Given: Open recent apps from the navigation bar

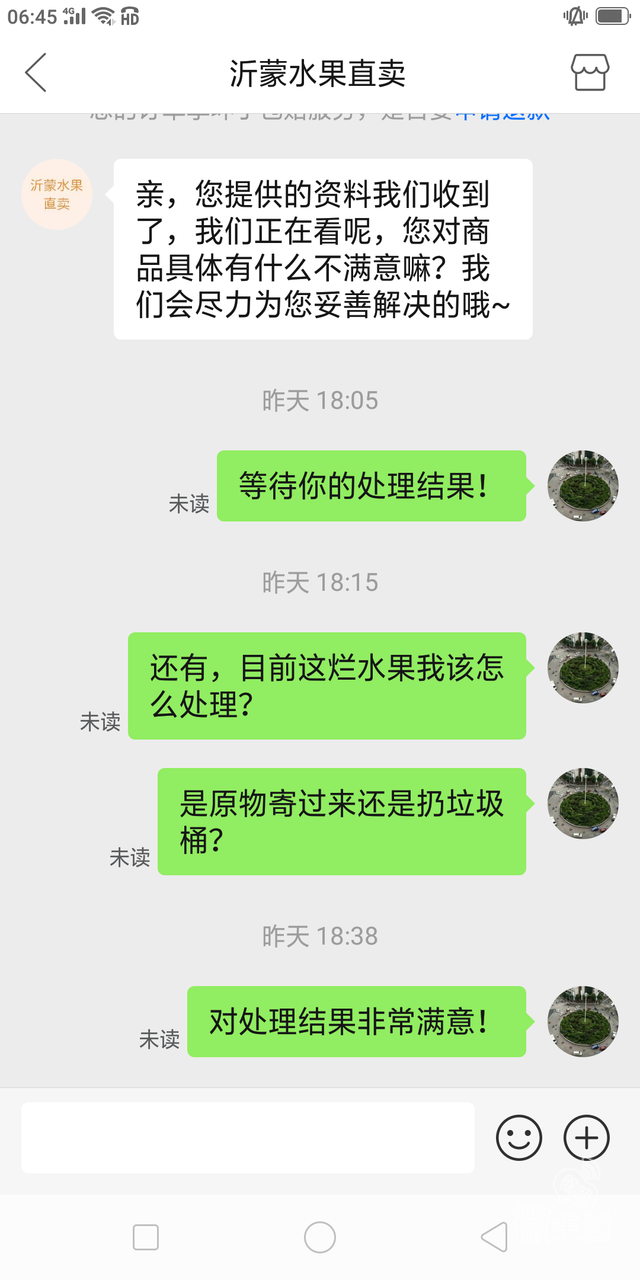Looking at the screenshot, I should pos(146,1237).
